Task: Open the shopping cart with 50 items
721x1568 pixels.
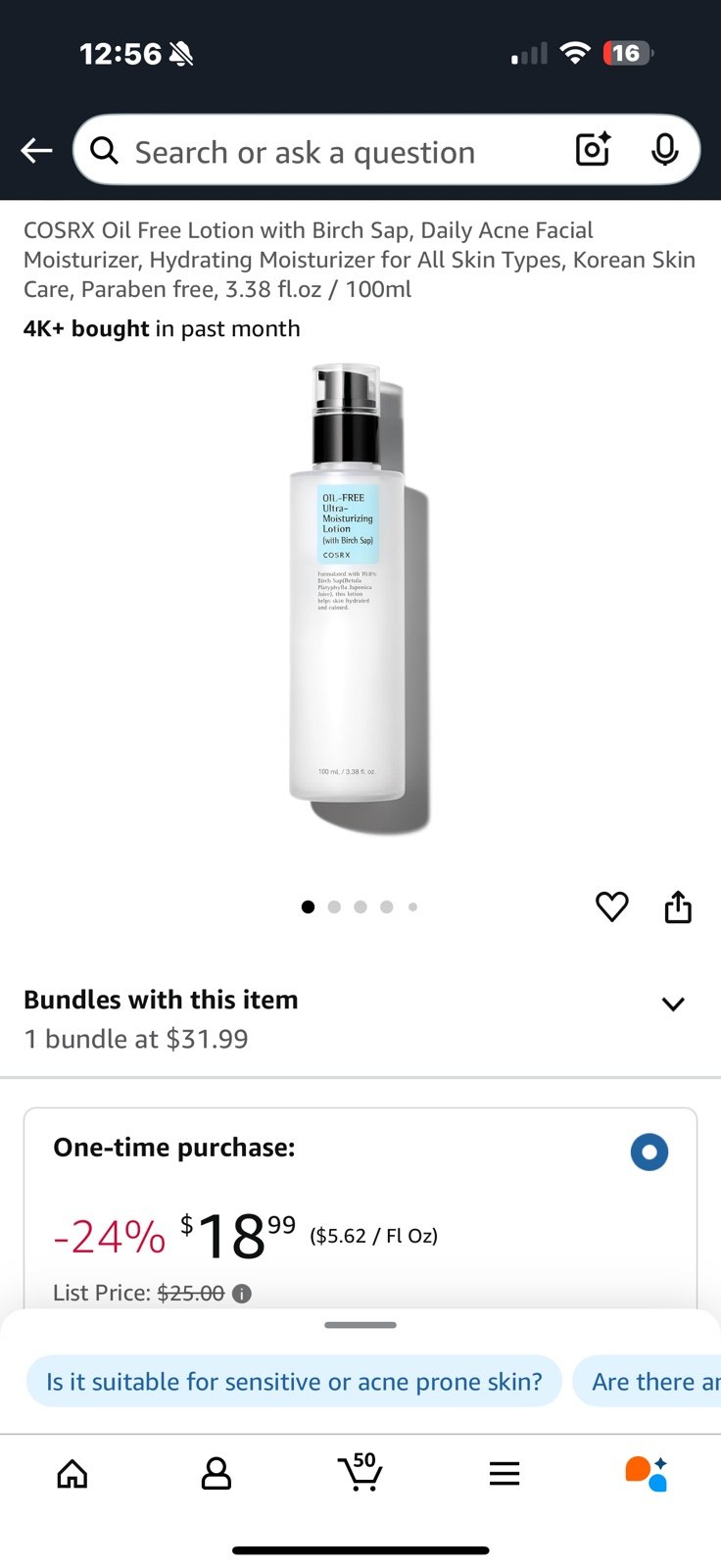Action: 360,1472
